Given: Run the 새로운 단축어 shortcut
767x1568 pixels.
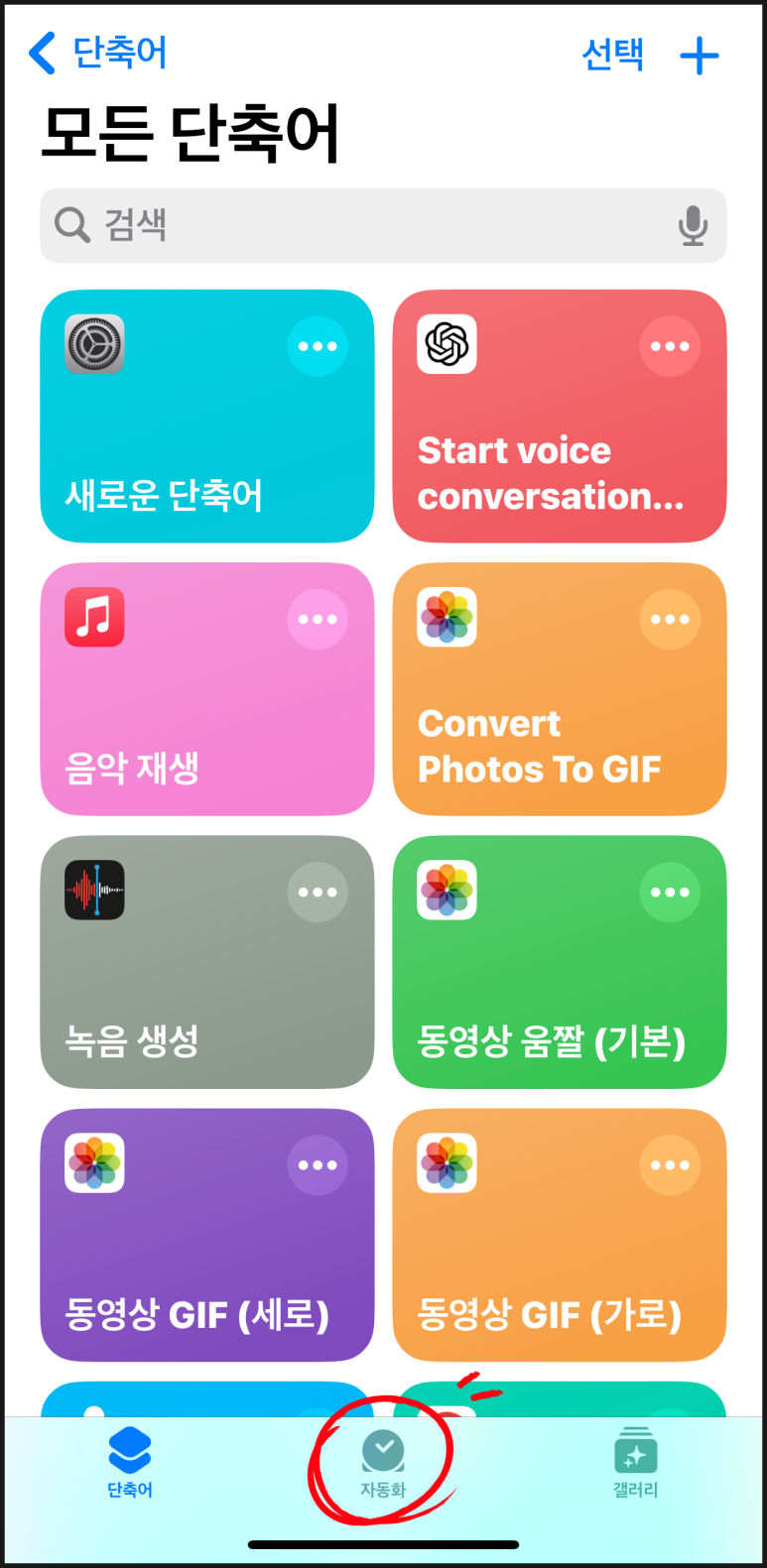Looking at the screenshot, I should pos(206,416).
